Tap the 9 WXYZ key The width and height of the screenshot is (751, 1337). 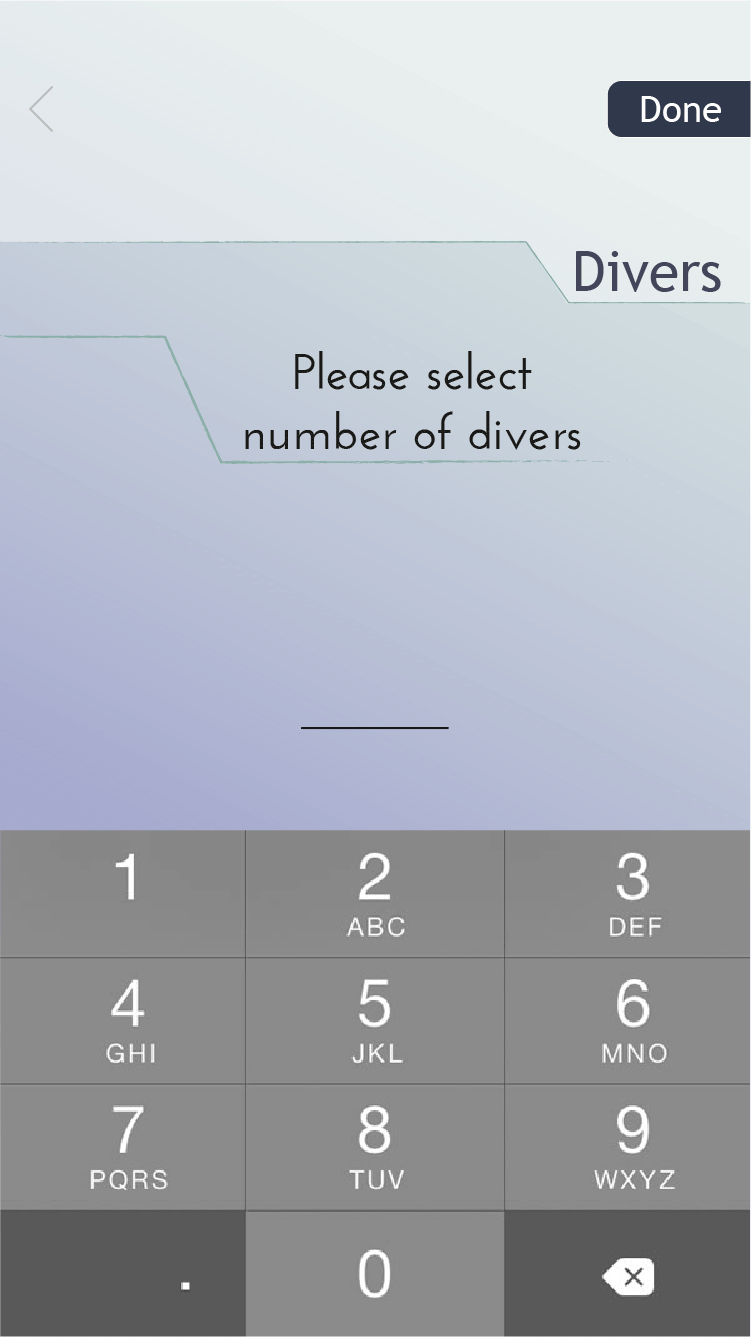point(628,1147)
